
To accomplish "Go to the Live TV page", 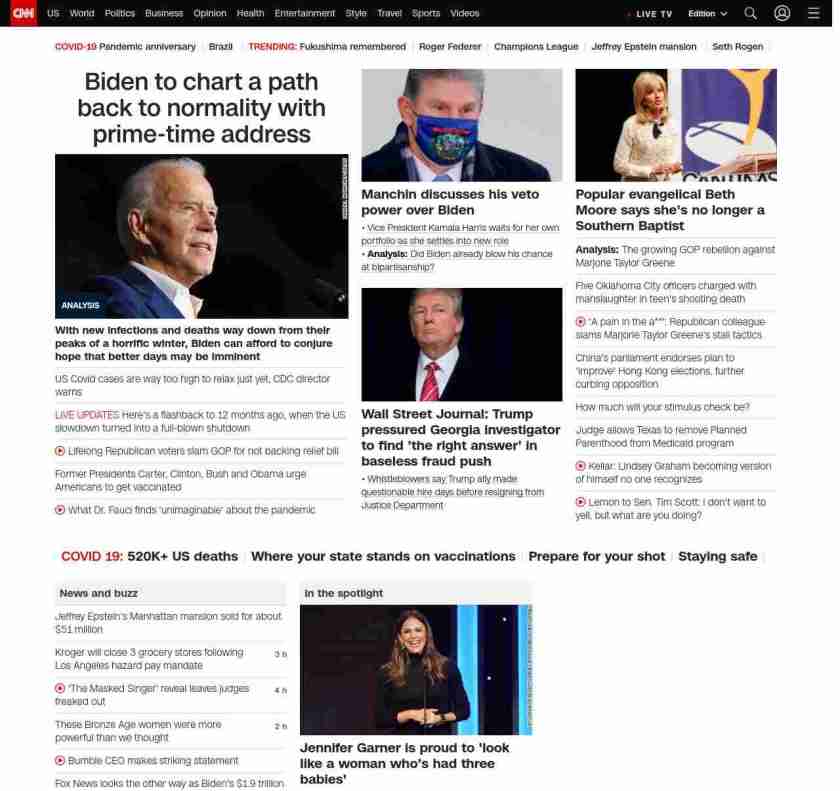I will (653, 14).
